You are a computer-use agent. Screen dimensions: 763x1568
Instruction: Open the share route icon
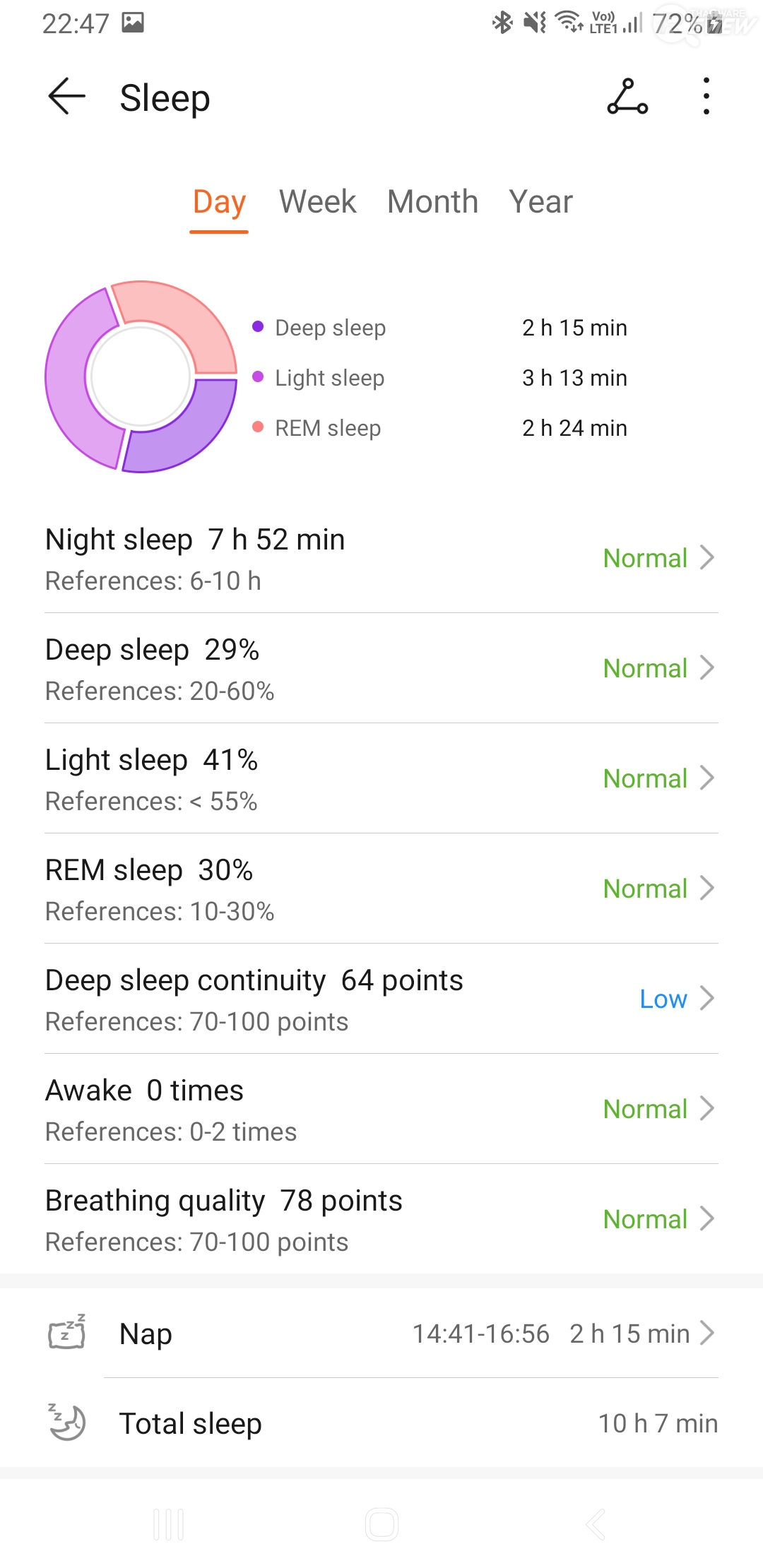coord(627,97)
